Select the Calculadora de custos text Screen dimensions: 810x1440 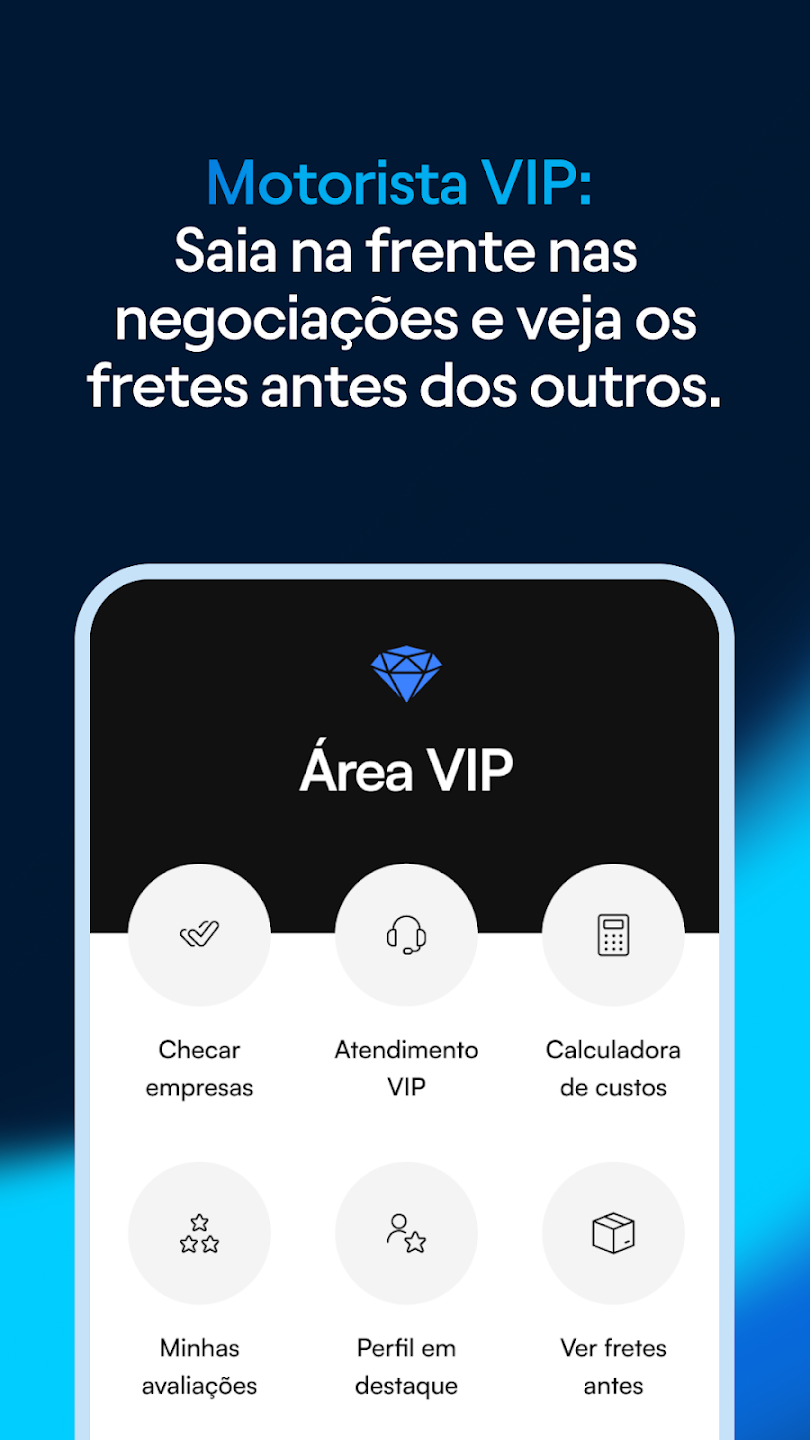click(613, 1069)
